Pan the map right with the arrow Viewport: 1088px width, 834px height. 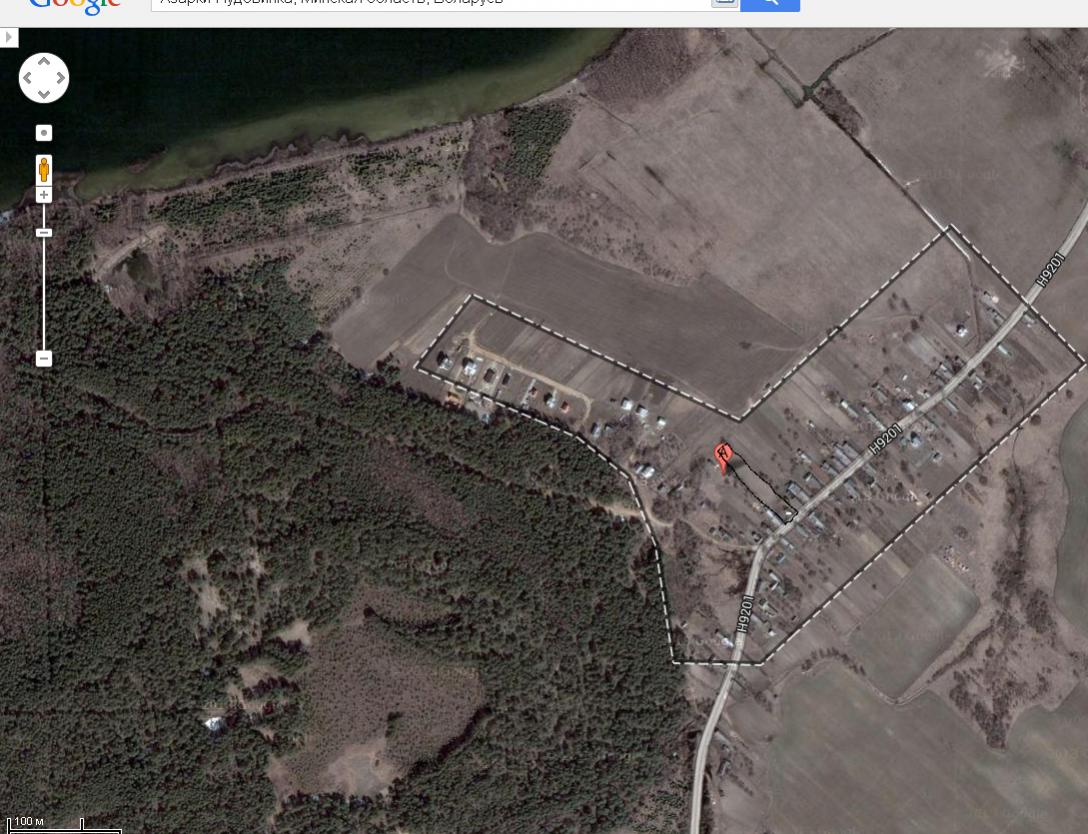60,78
